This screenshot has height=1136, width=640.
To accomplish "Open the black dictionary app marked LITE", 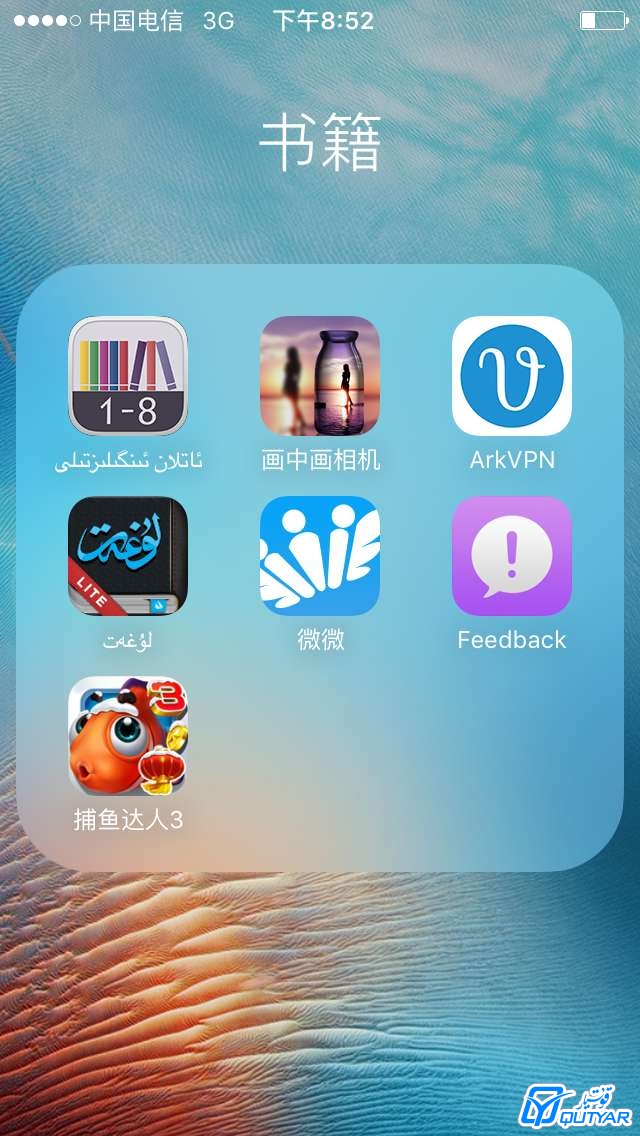I will tap(128, 556).
